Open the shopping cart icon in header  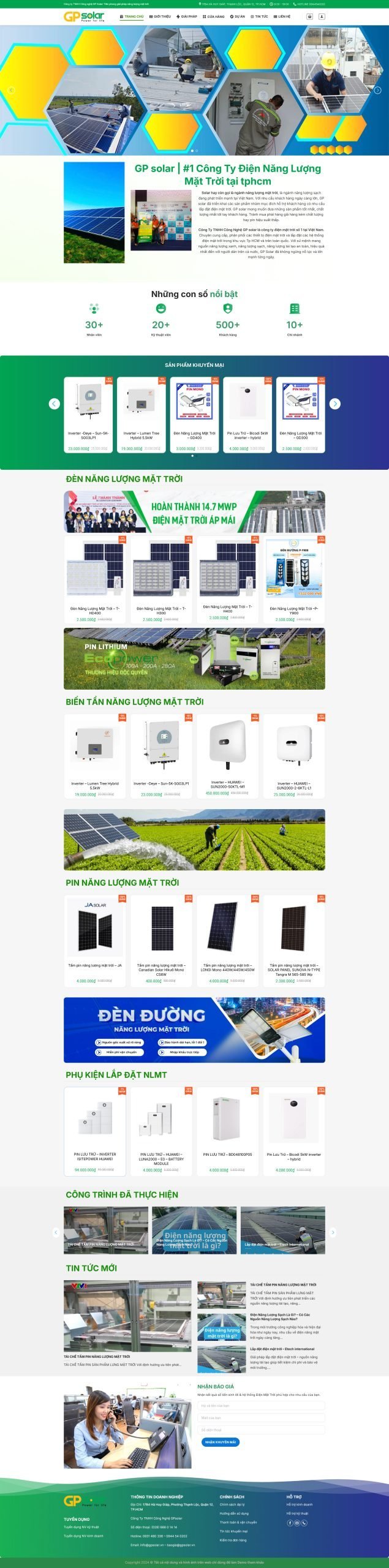310,17
